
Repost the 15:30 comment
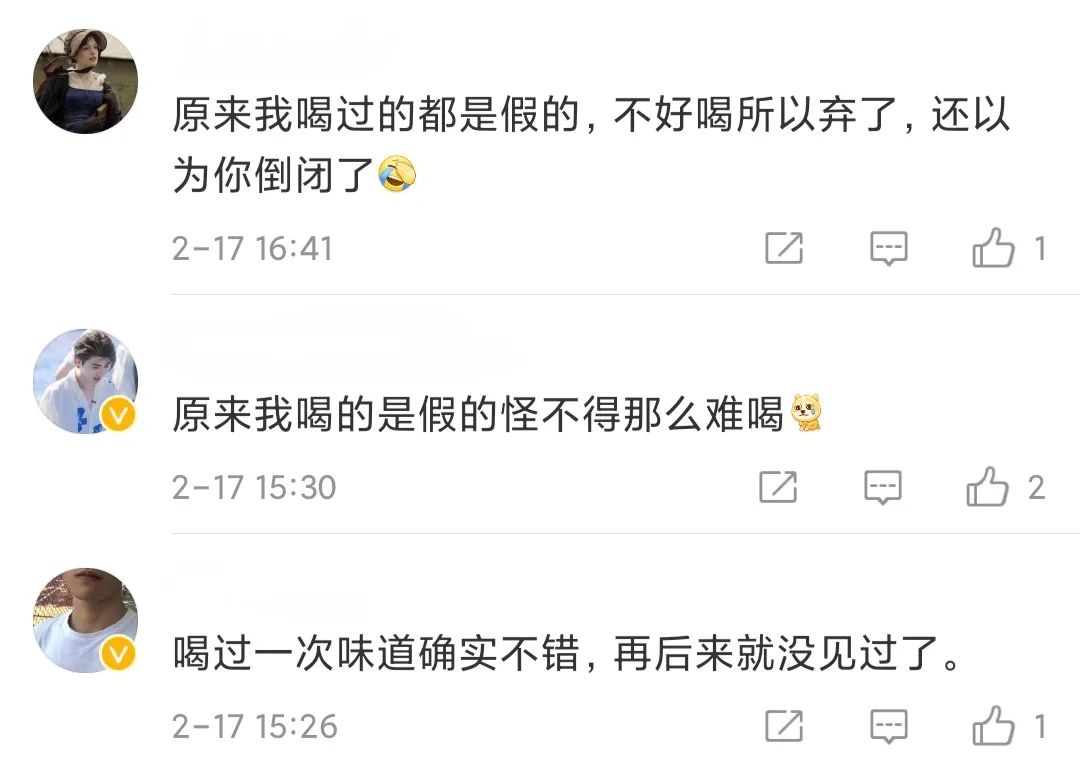tap(778, 487)
